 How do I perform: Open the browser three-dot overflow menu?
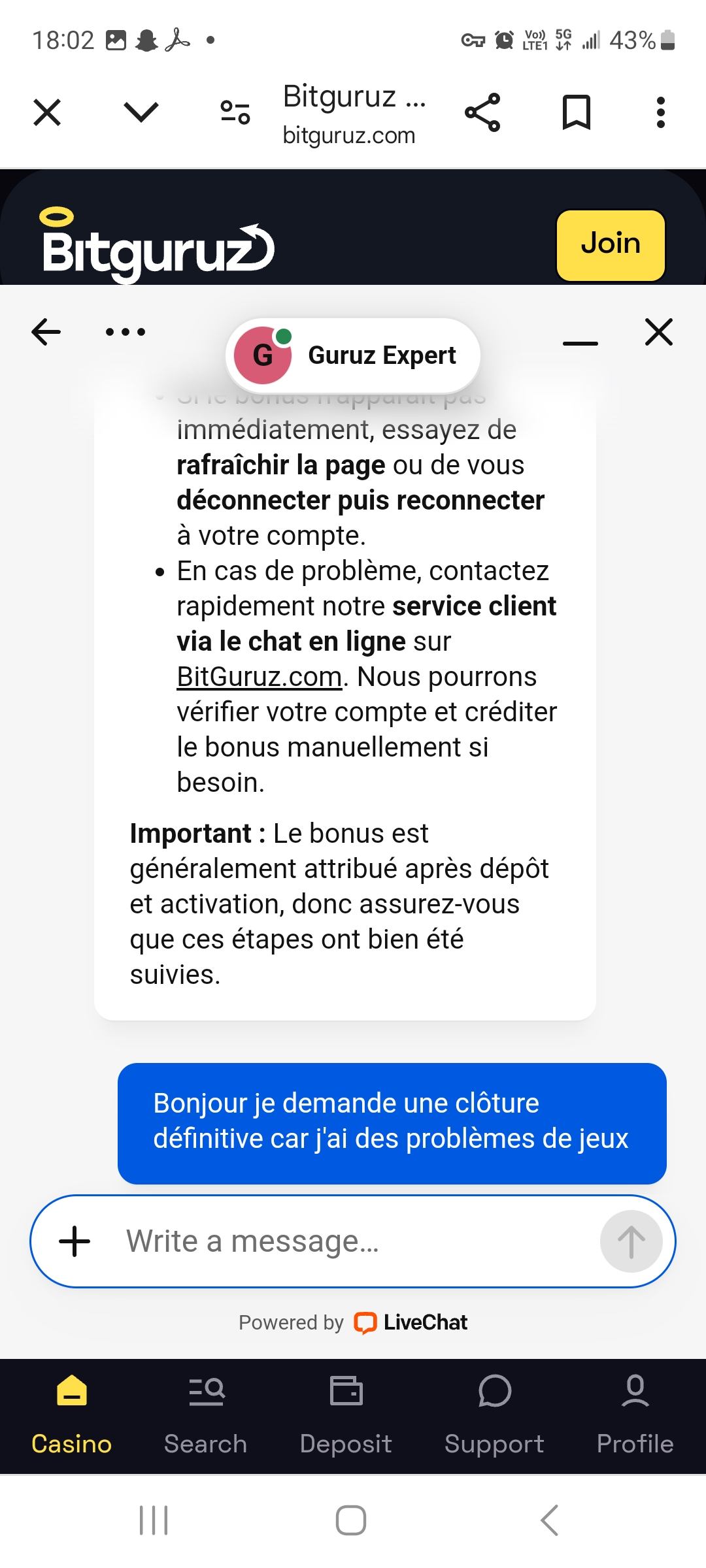661,112
